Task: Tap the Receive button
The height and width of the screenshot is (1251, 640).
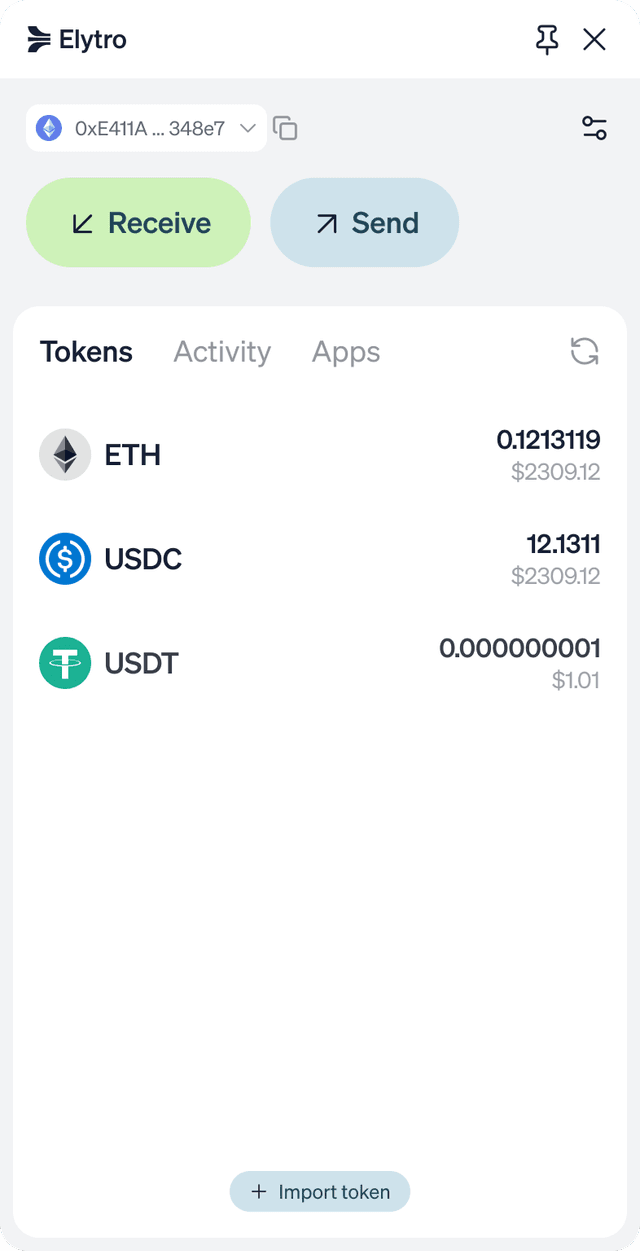Action: coord(138,223)
